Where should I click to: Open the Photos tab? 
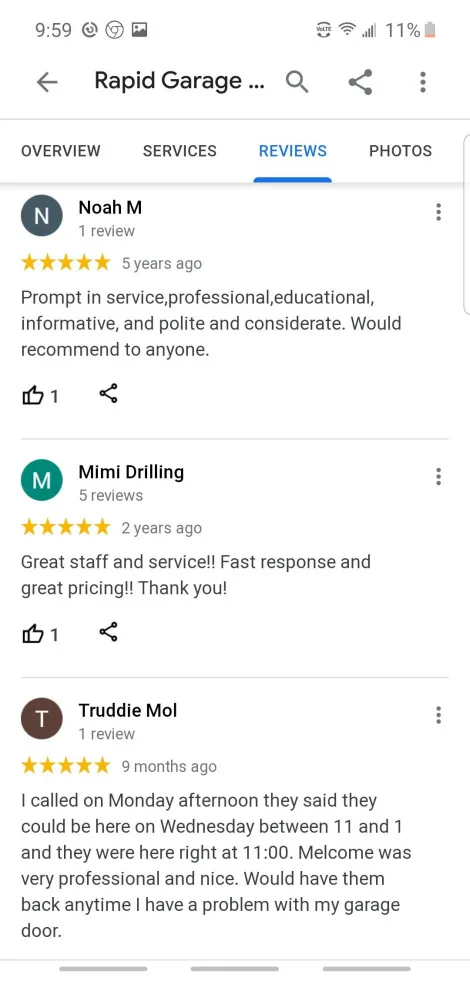tap(401, 151)
